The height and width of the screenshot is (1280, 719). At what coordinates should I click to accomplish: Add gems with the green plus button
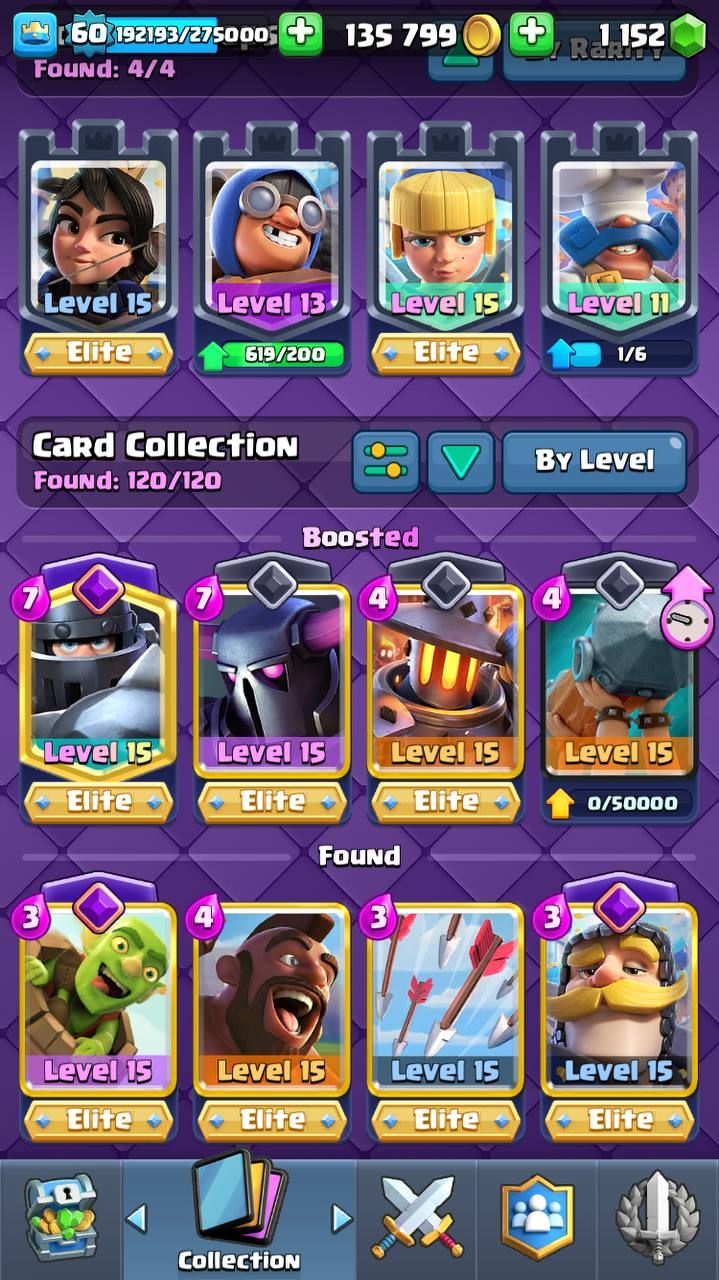[x=531, y=34]
